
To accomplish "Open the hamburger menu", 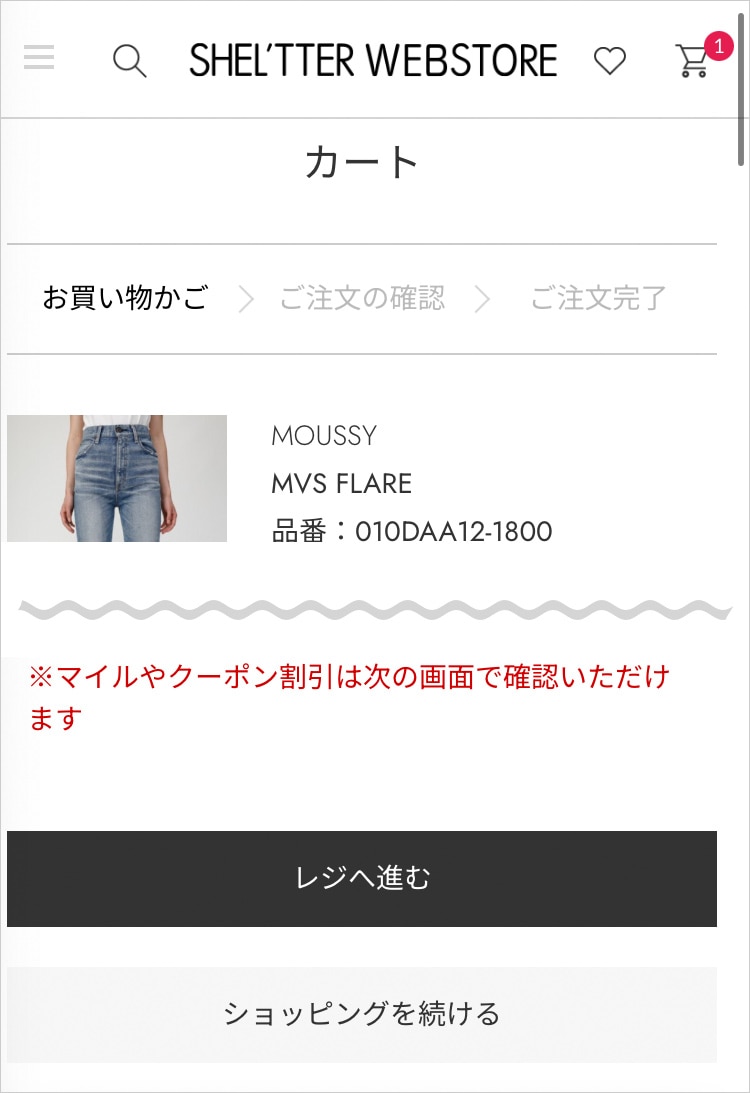I will (x=39, y=59).
